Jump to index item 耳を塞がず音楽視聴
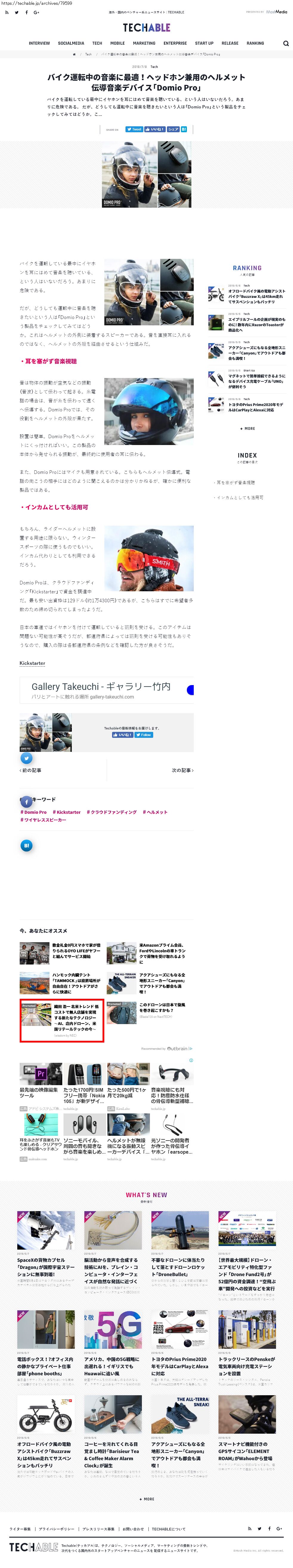 click(236, 482)
